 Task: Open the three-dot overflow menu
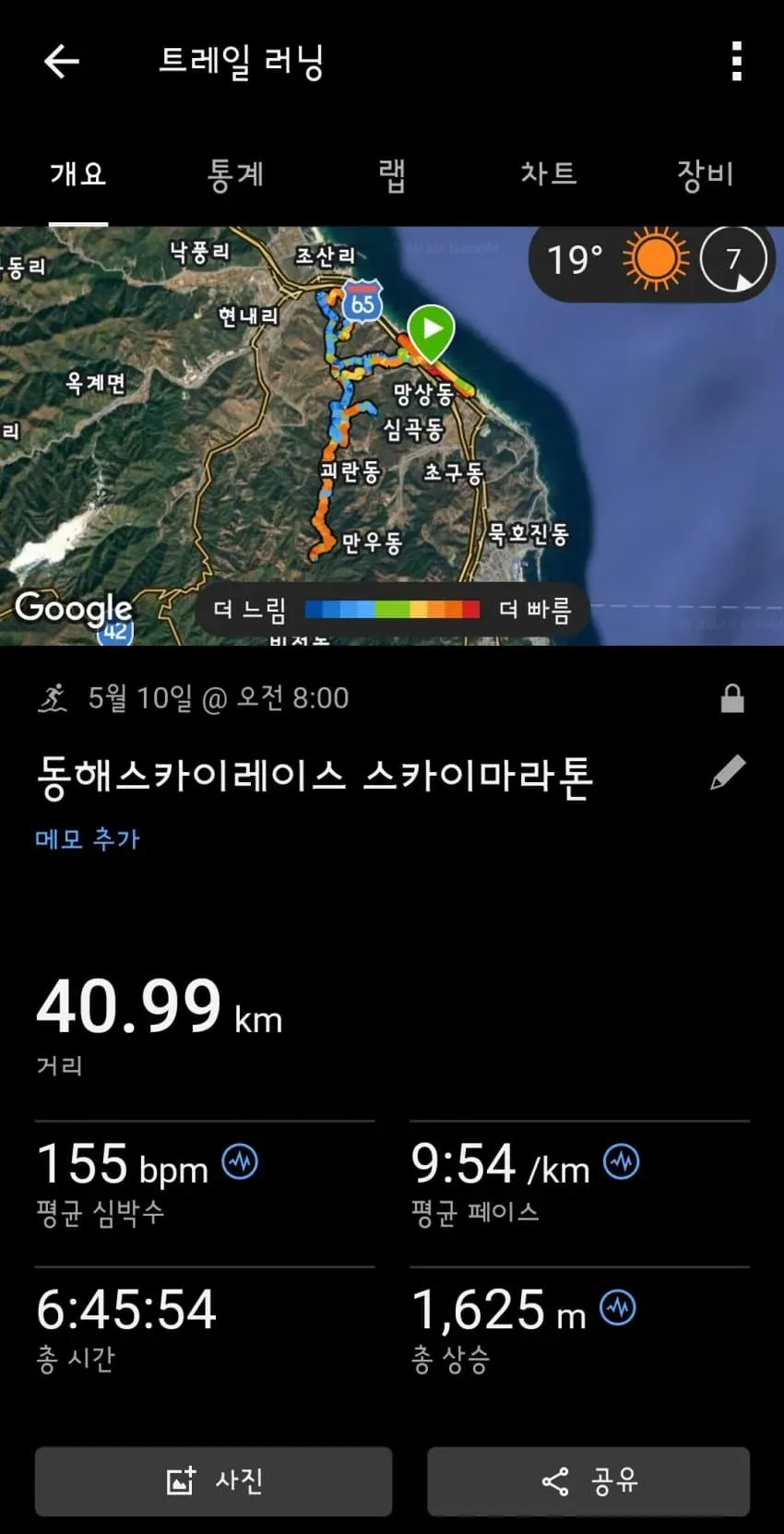click(x=736, y=62)
